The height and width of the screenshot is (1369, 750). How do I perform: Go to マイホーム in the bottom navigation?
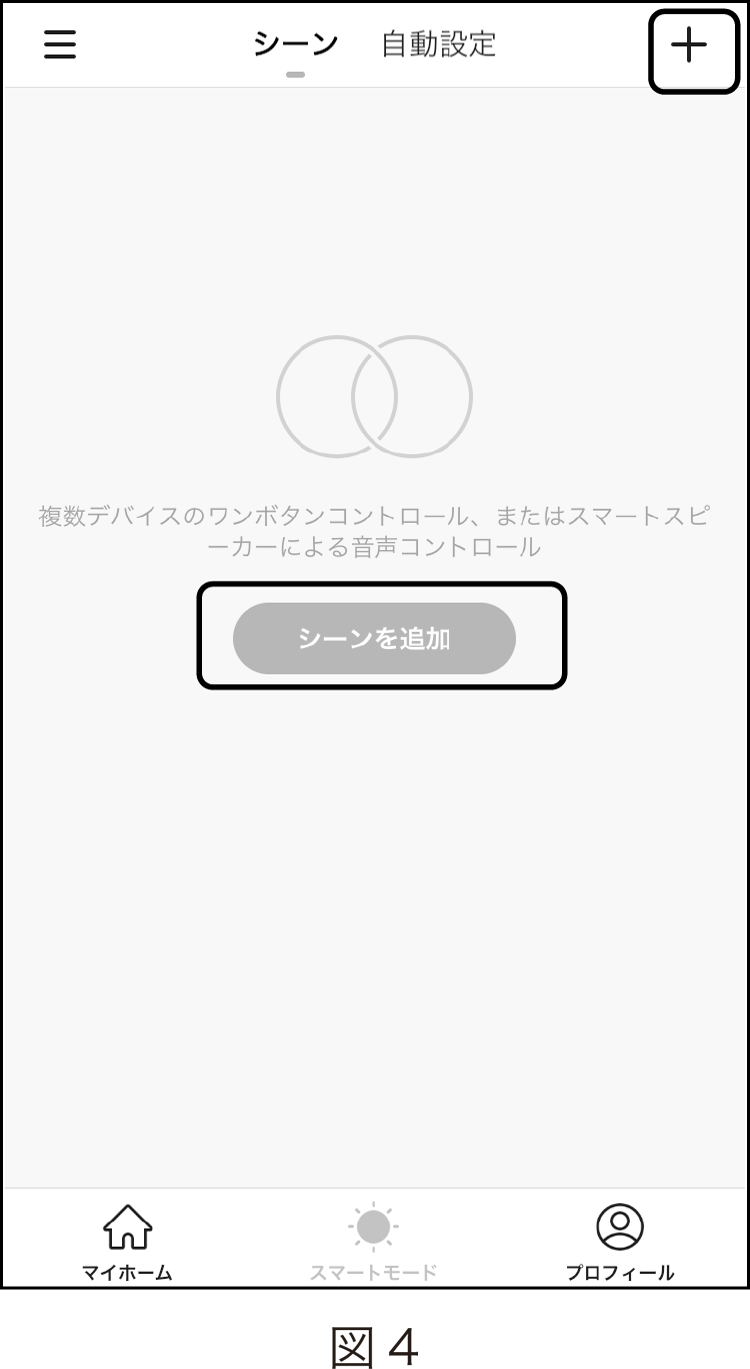coord(127,1240)
